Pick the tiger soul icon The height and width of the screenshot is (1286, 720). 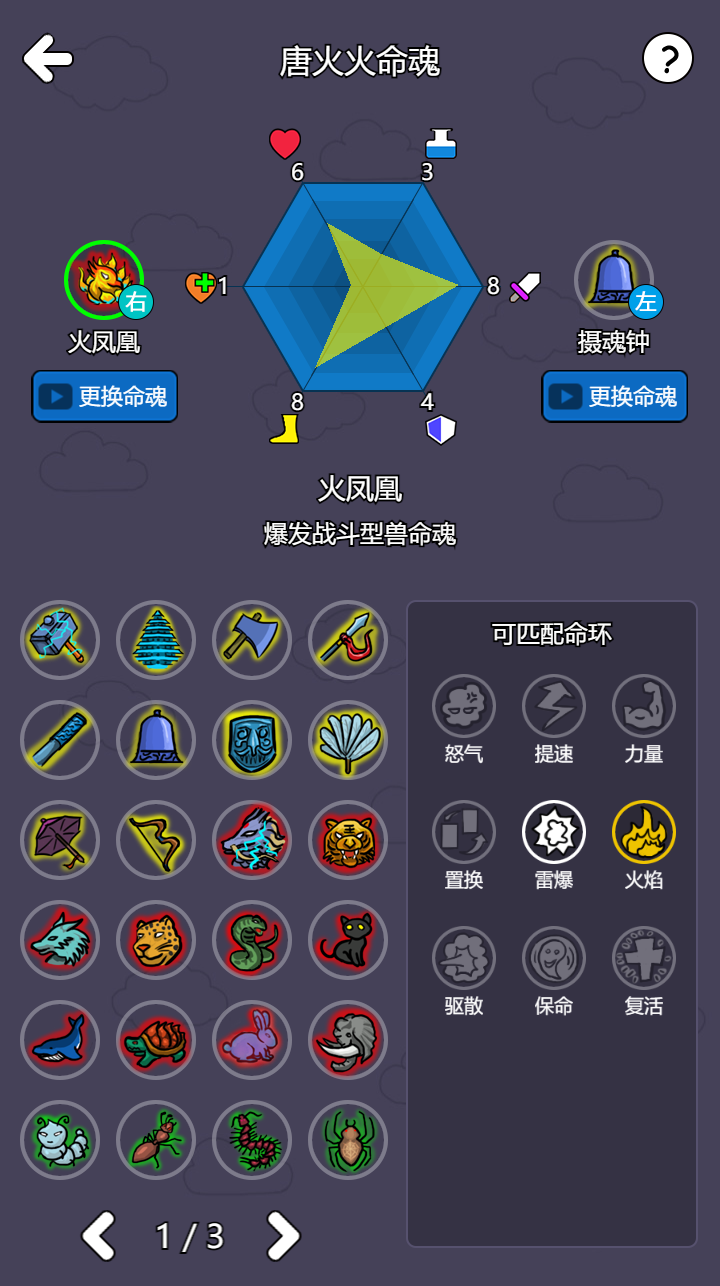(x=348, y=840)
